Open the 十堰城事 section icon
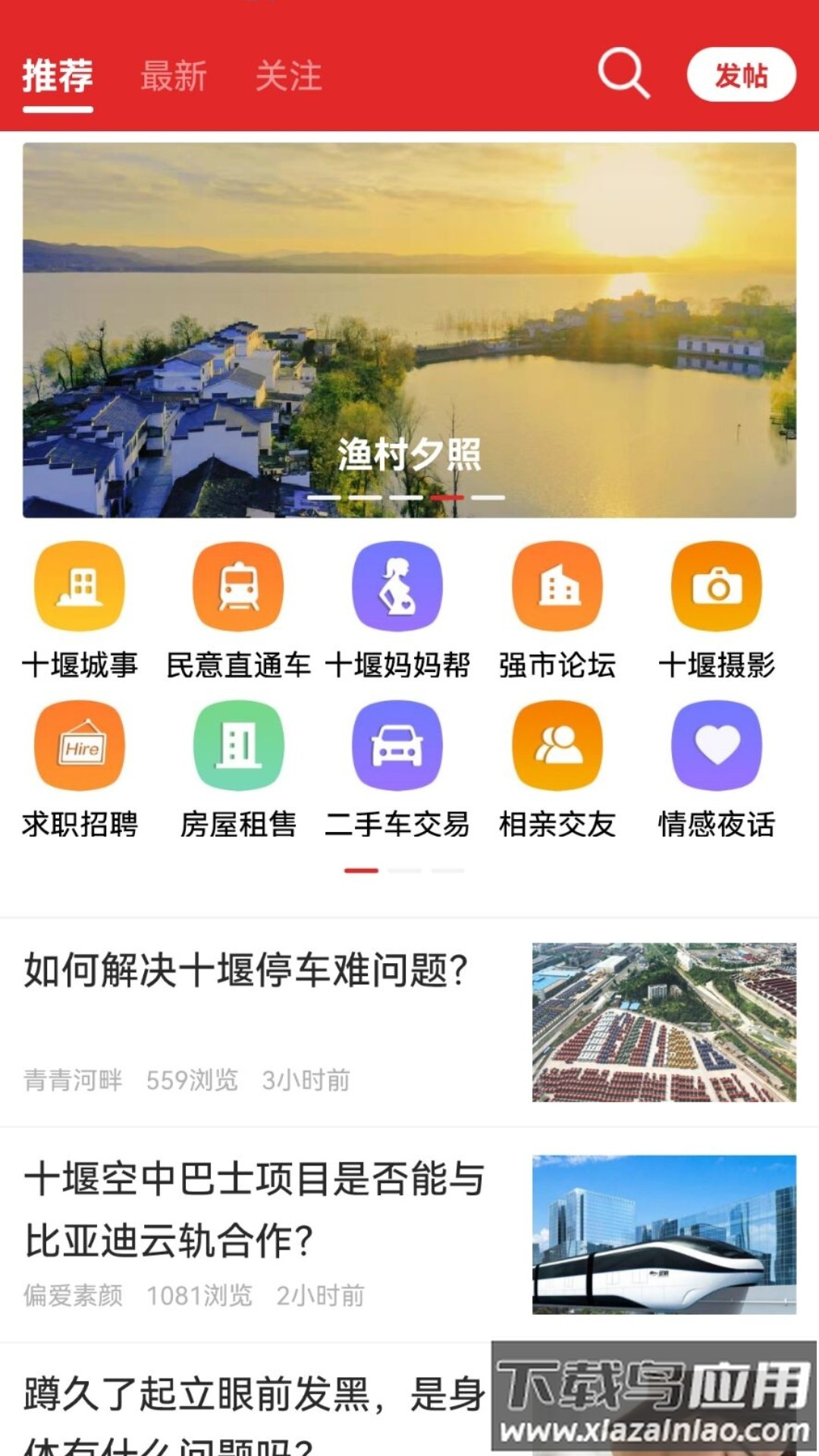Viewport: 819px width, 1456px height. coord(78,588)
